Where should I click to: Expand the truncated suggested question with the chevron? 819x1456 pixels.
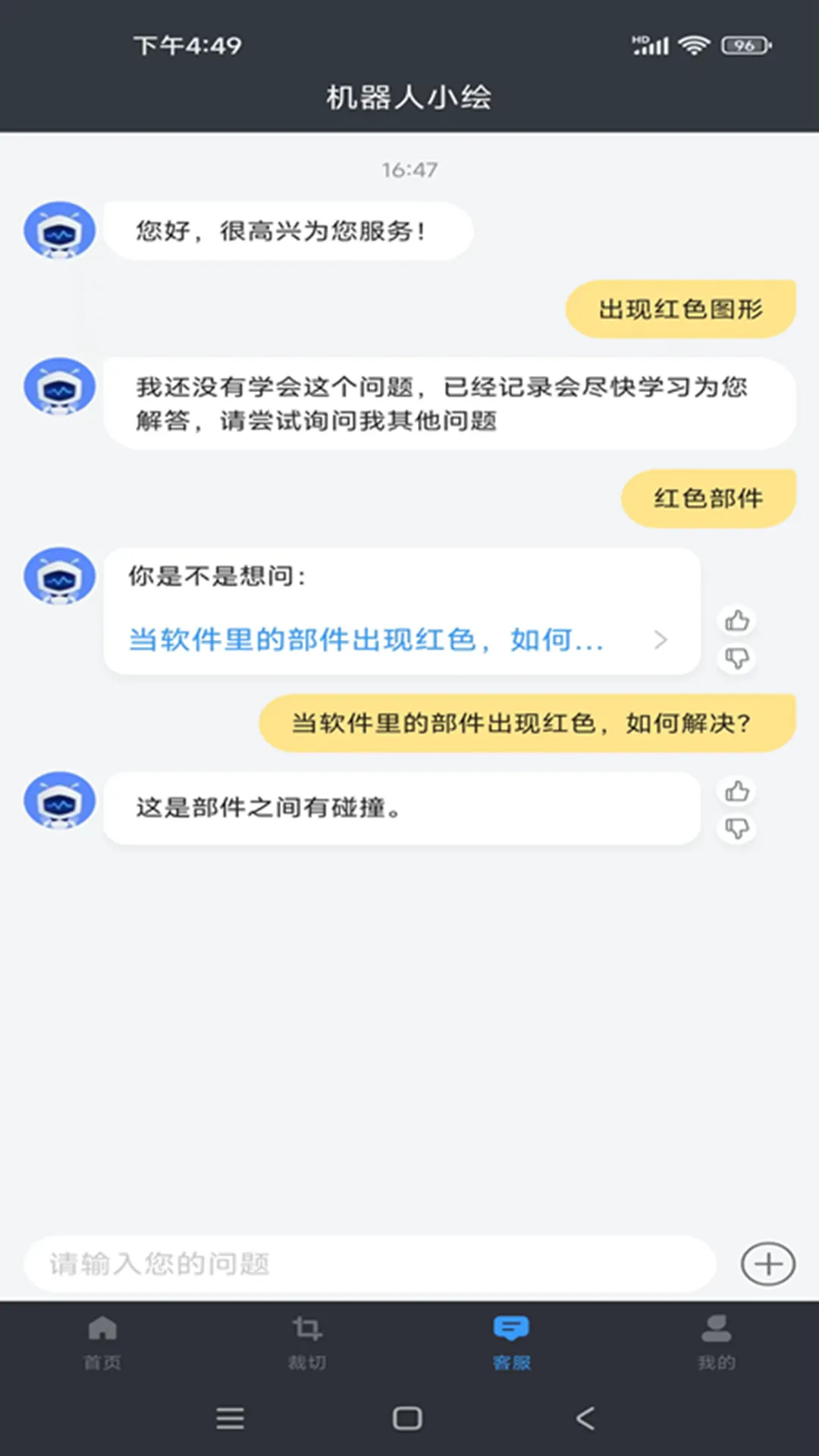click(x=661, y=640)
